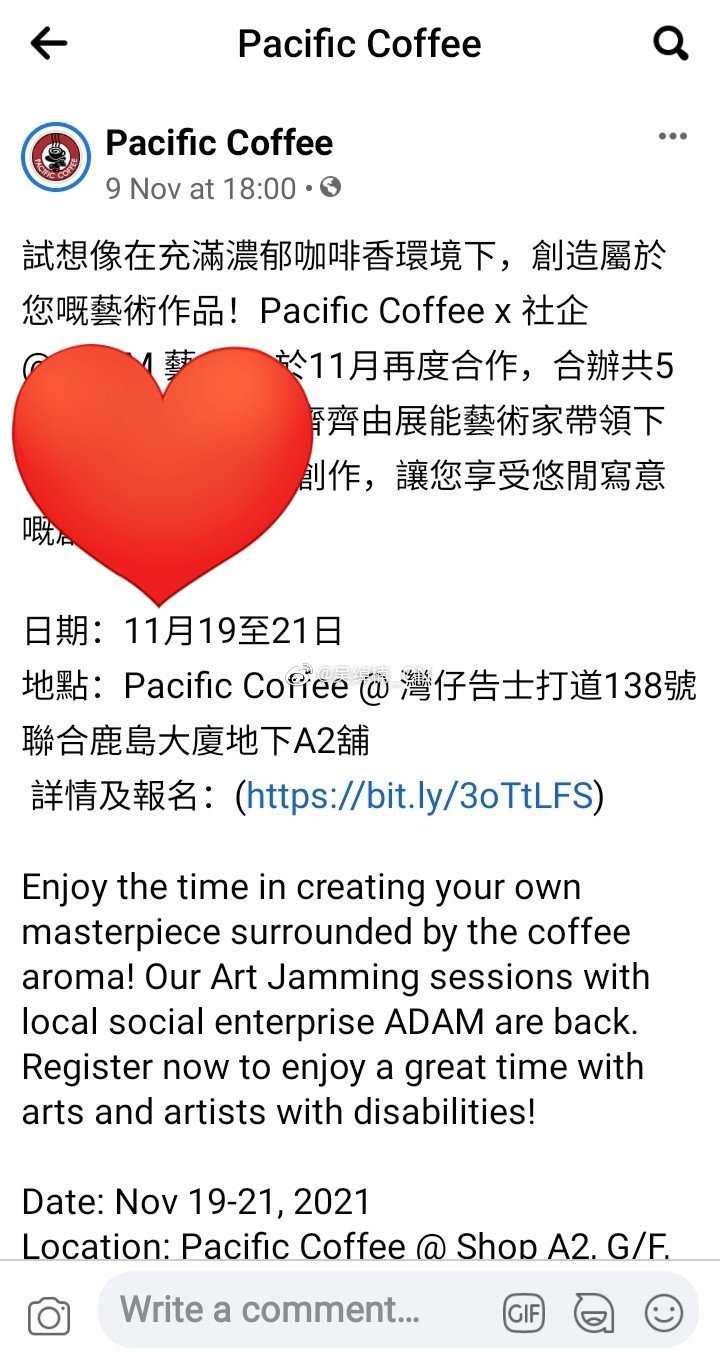Viewport: 720px width, 1352px height.
Task: Attach a photo with the camera icon
Action: [x=48, y=1313]
